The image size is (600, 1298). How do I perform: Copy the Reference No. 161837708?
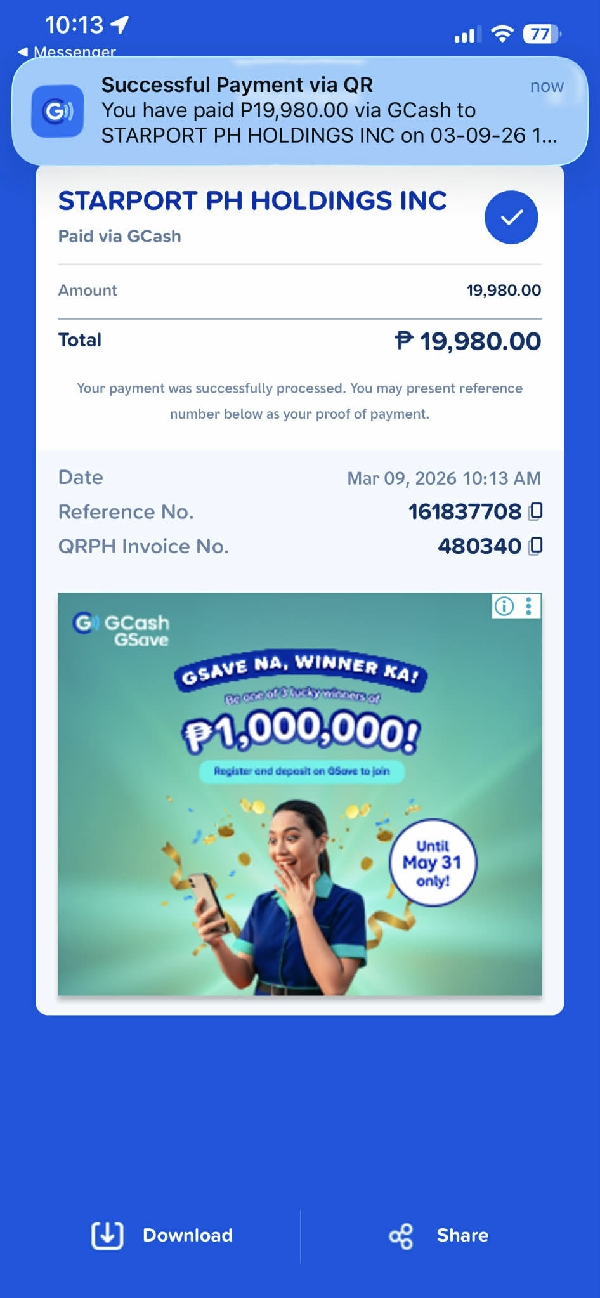536,512
